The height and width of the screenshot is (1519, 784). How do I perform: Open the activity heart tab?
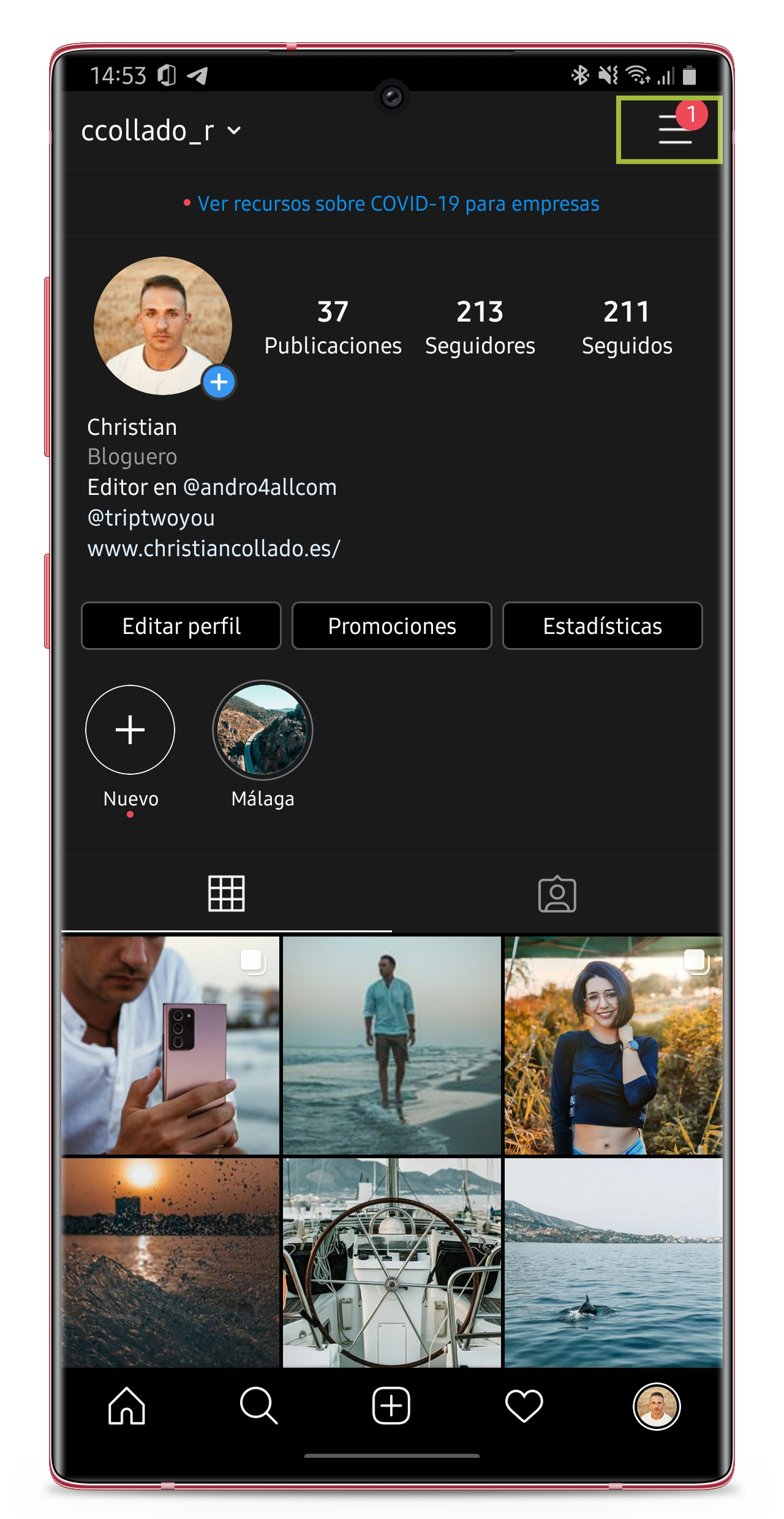[524, 1406]
